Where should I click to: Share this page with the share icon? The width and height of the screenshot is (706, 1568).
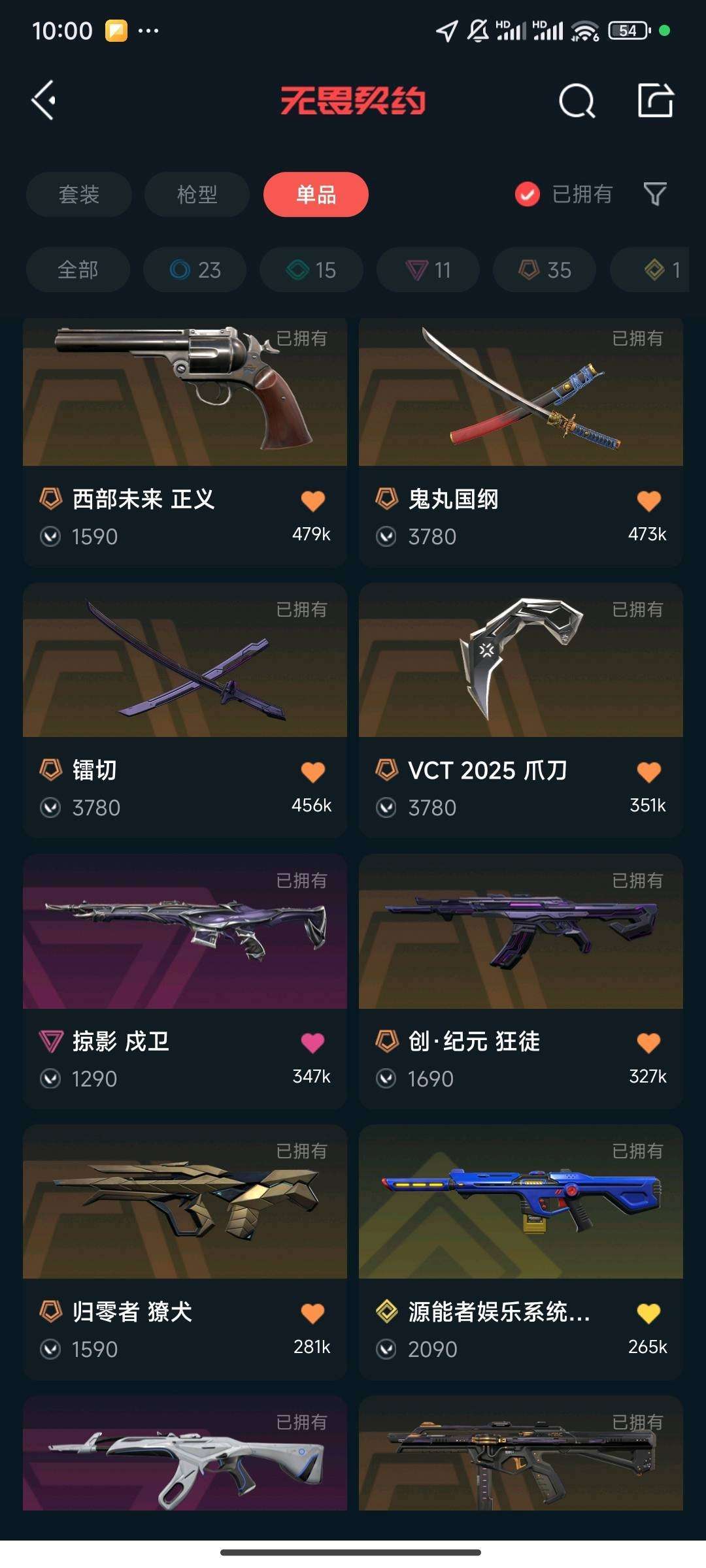click(x=656, y=101)
